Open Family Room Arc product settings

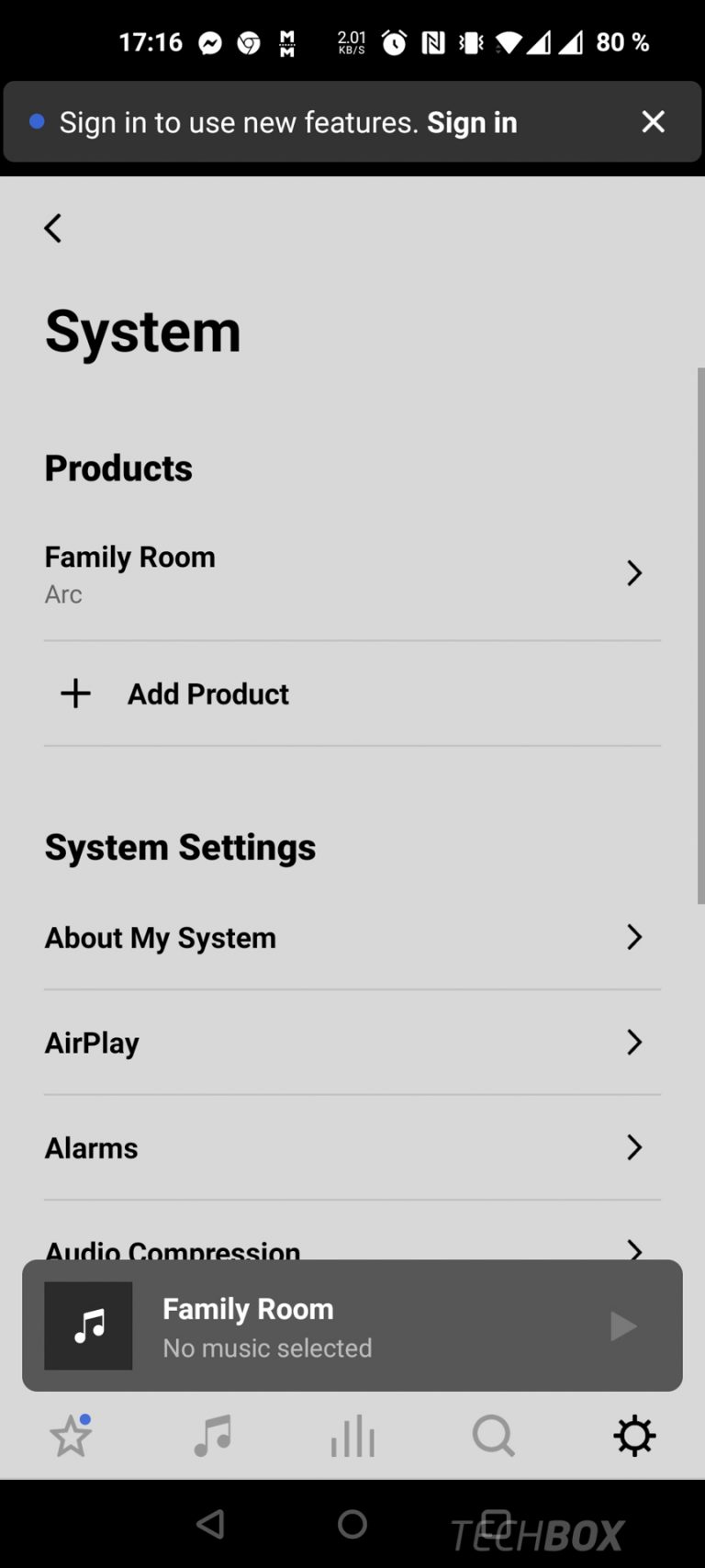click(352, 574)
